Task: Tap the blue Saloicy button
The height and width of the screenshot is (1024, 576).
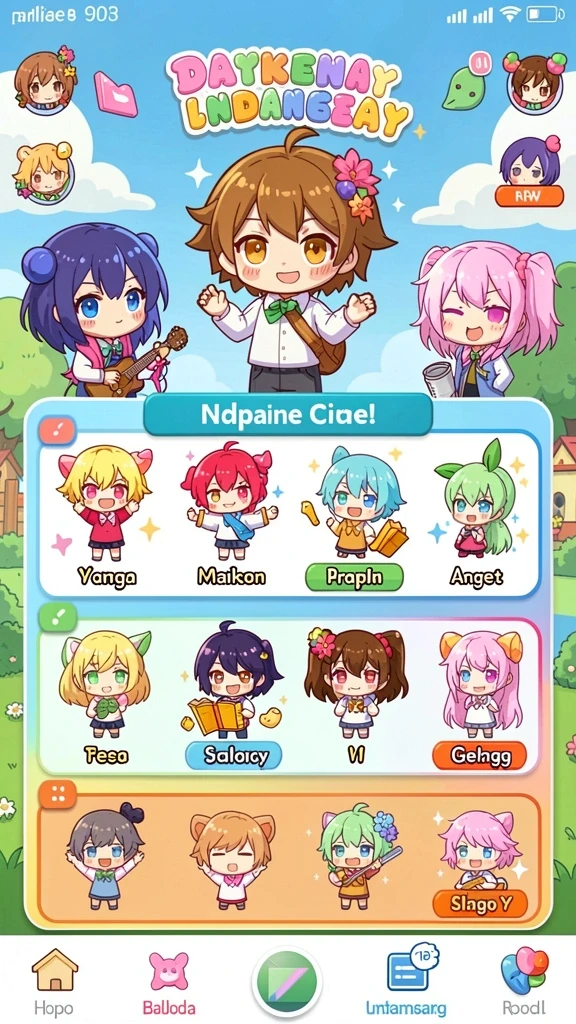Action: pos(234,756)
